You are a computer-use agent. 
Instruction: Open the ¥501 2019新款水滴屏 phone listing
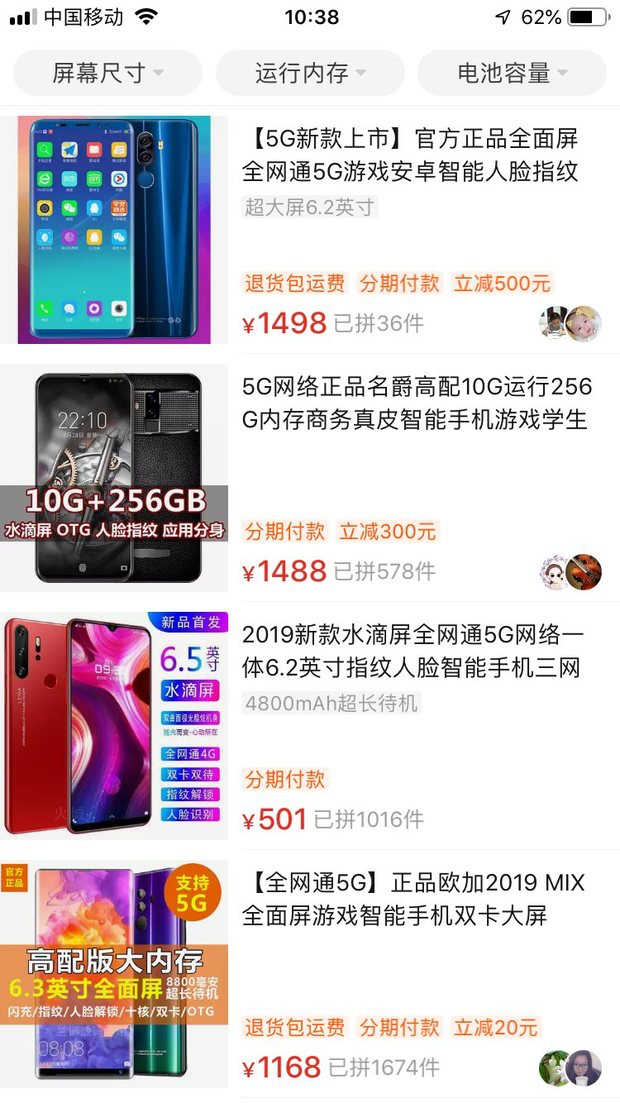411,651
